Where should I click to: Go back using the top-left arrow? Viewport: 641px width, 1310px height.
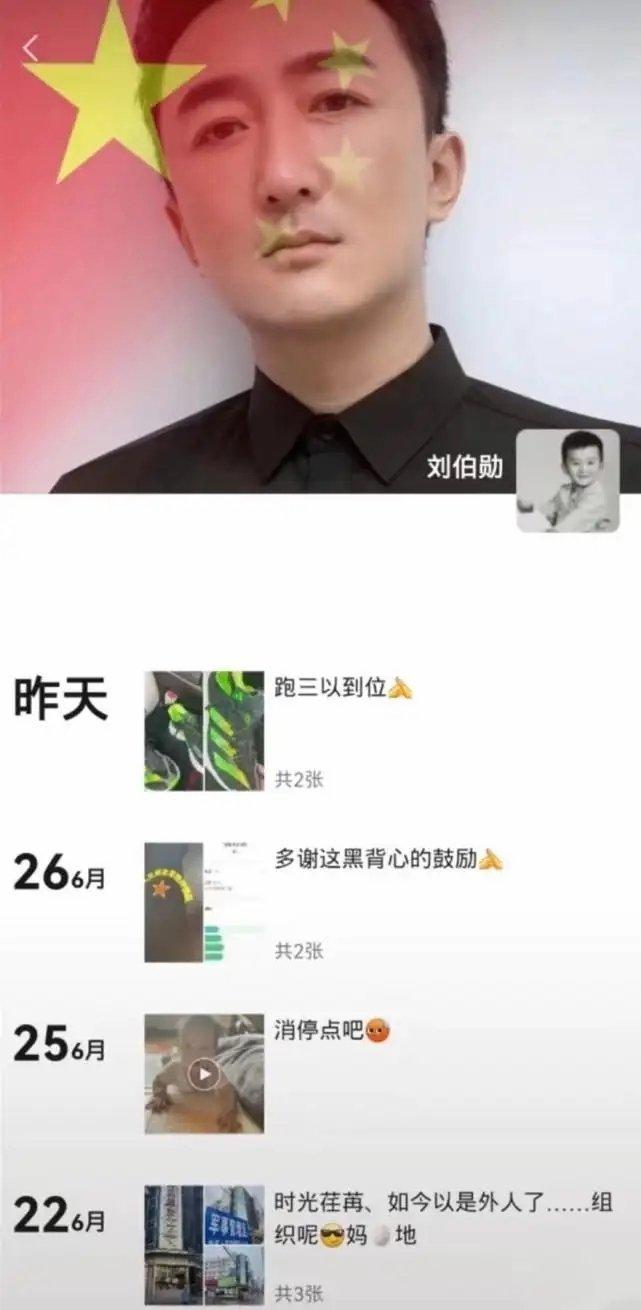[x=31, y=47]
